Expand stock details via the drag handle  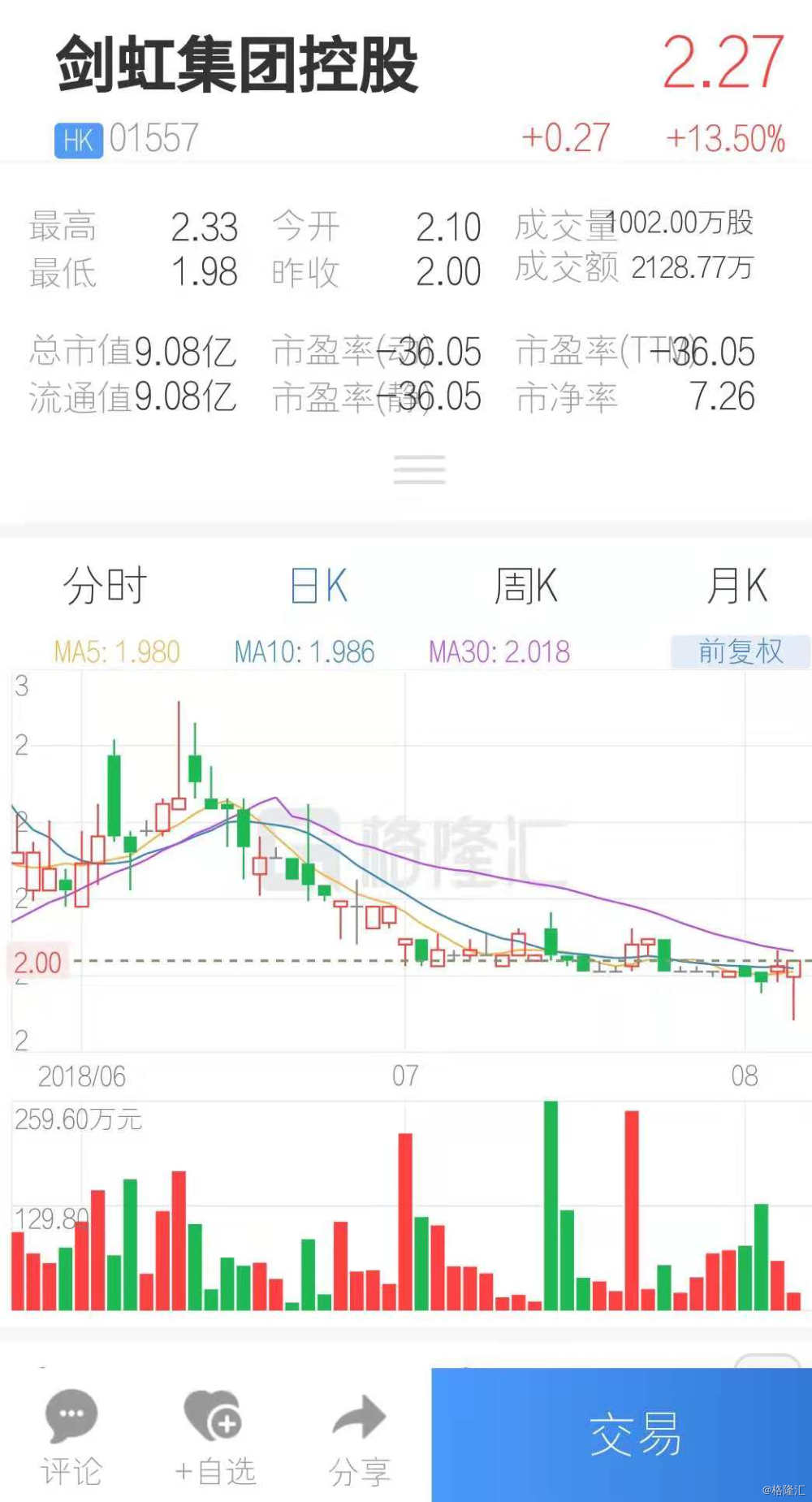(418, 470)
